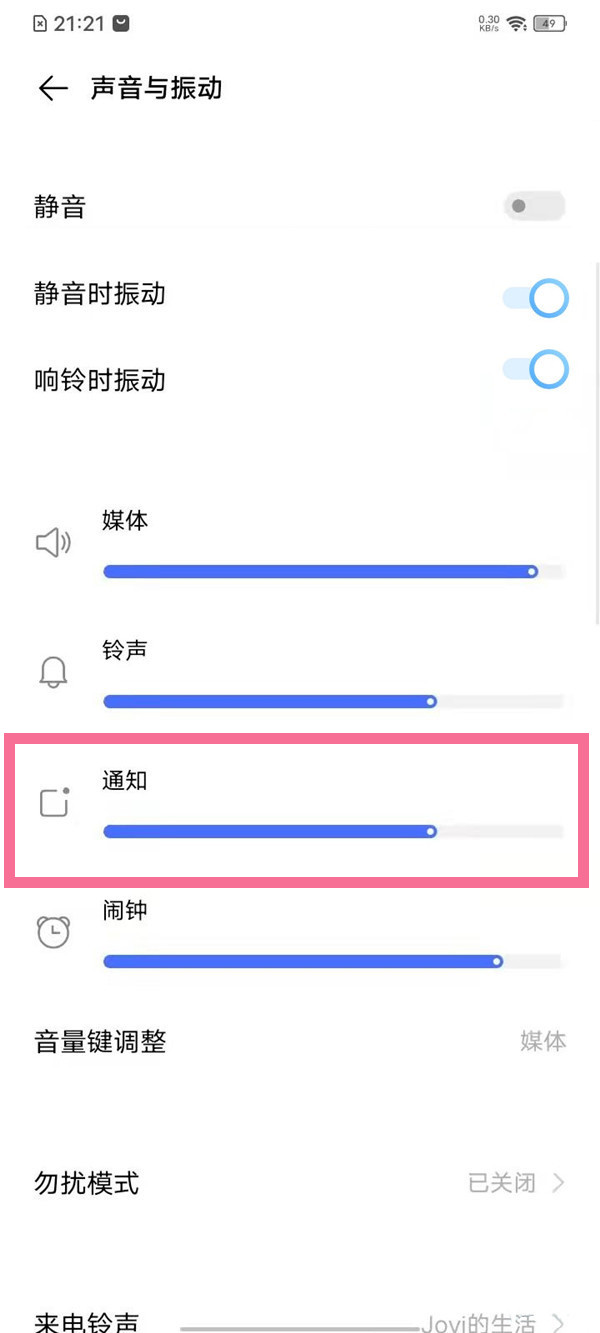Open 来电铃声 selection
Screen dimensions: 600x1333
[x=300, y=1320]
